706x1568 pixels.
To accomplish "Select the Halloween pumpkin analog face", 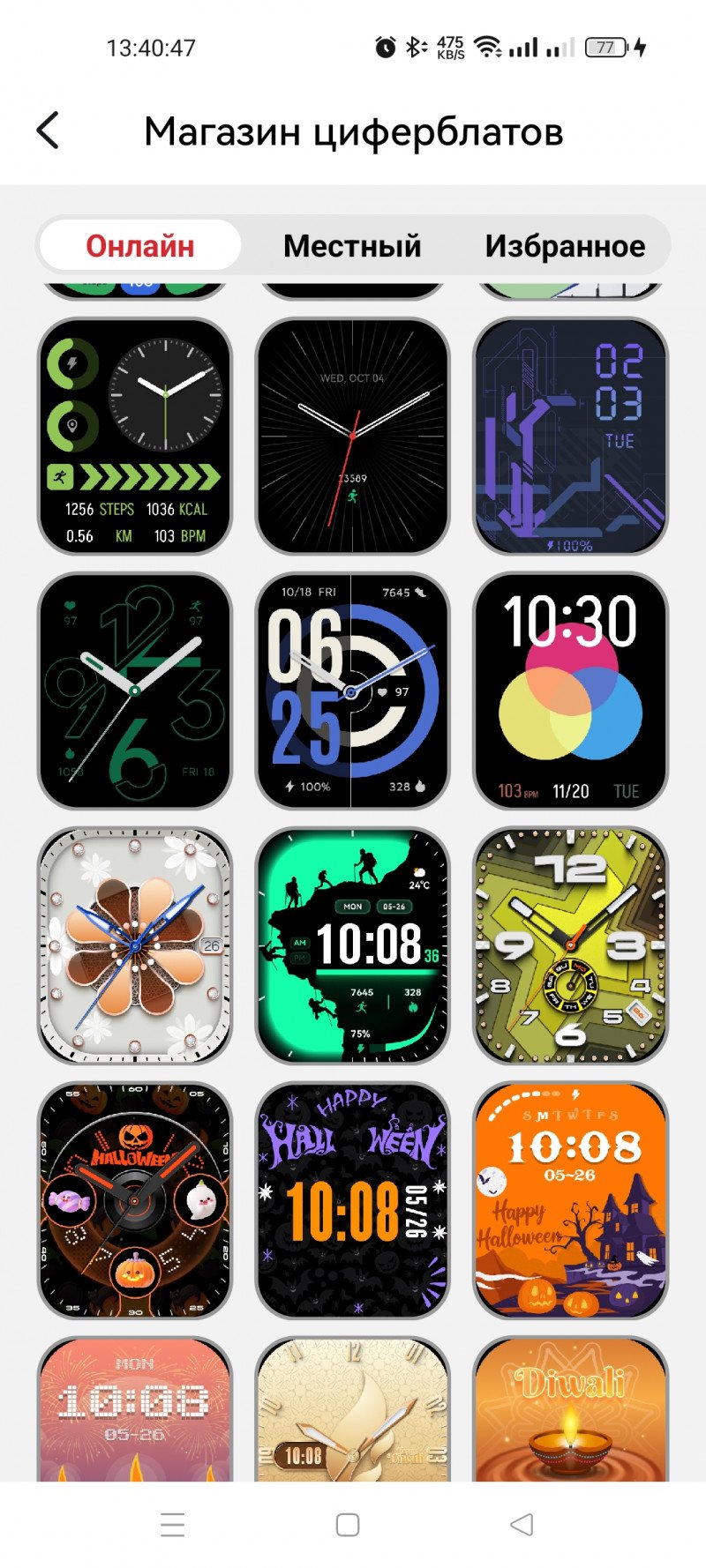I will tap(135, 1200).
